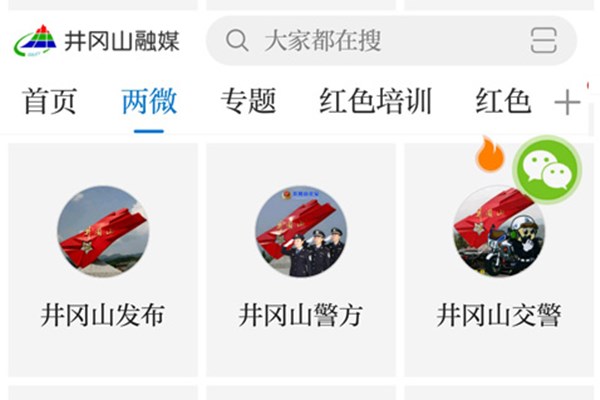The width and height of the screenshot is (600, 400).
Task: Go to the 专题 tab
Action: click(248, 101)
